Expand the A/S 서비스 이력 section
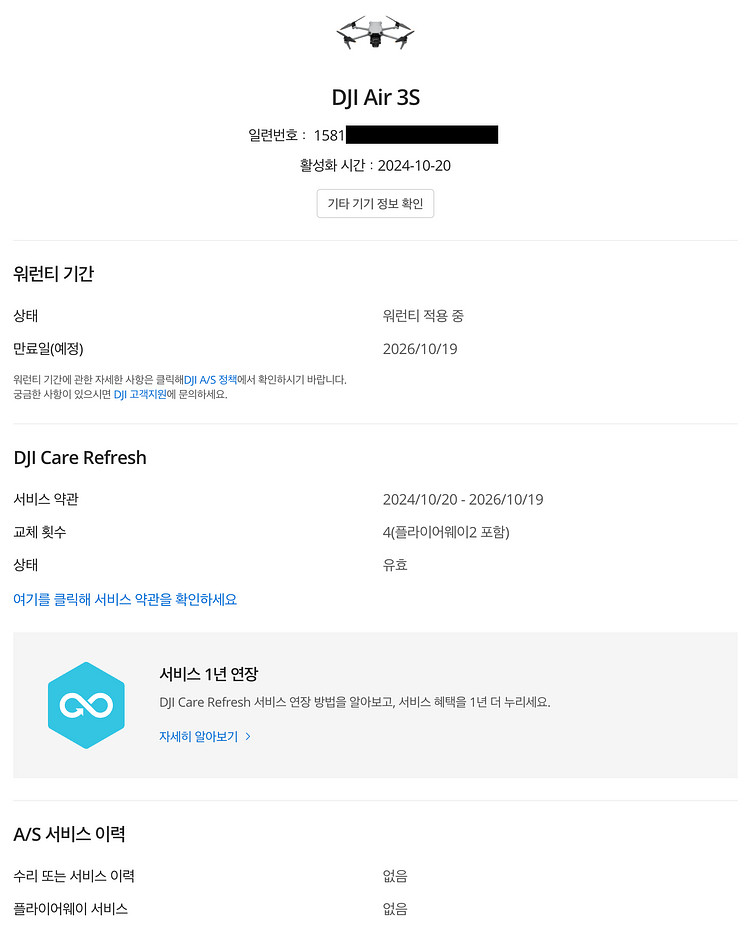Viewport: 750px width, 932px height. click(x=68, y=833)
